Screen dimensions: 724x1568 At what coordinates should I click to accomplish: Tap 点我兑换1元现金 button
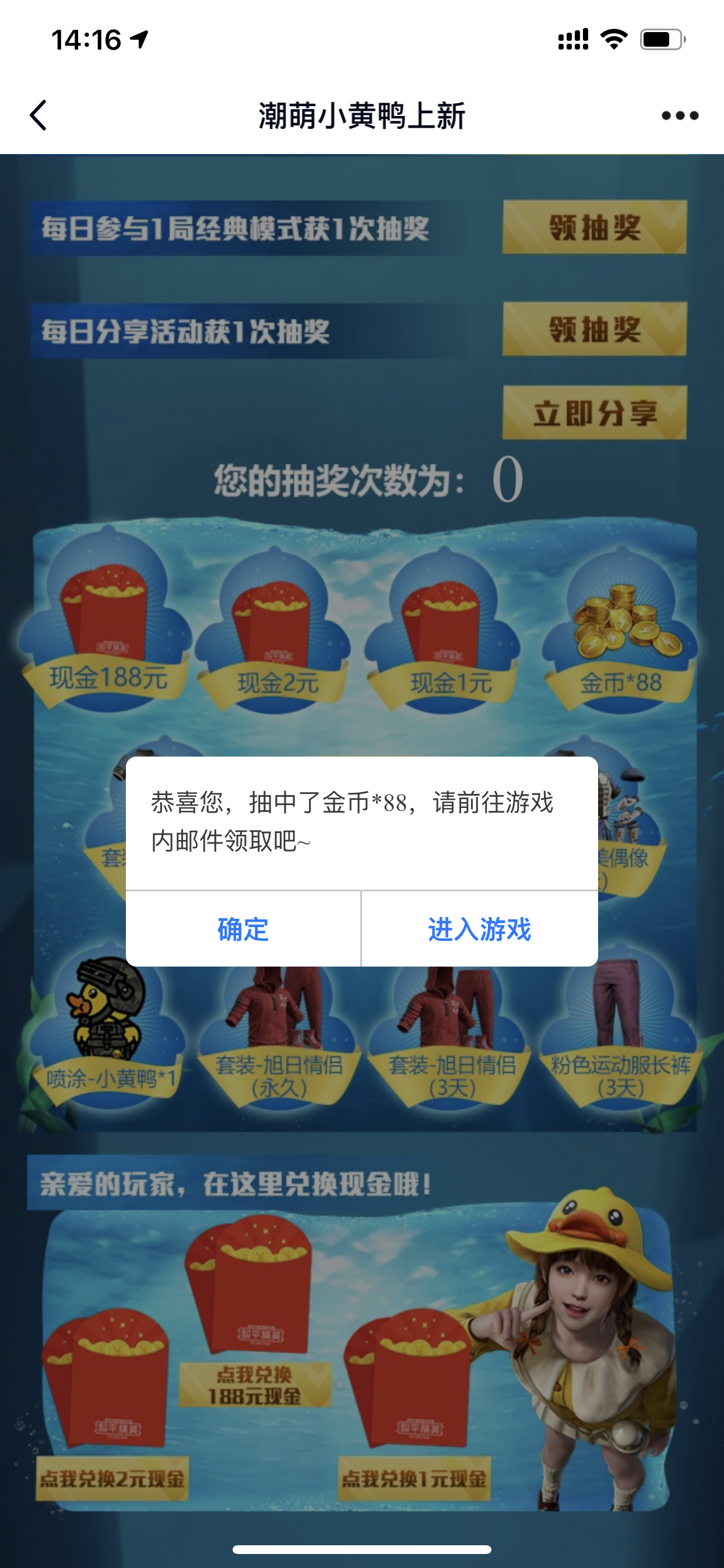414,1479
